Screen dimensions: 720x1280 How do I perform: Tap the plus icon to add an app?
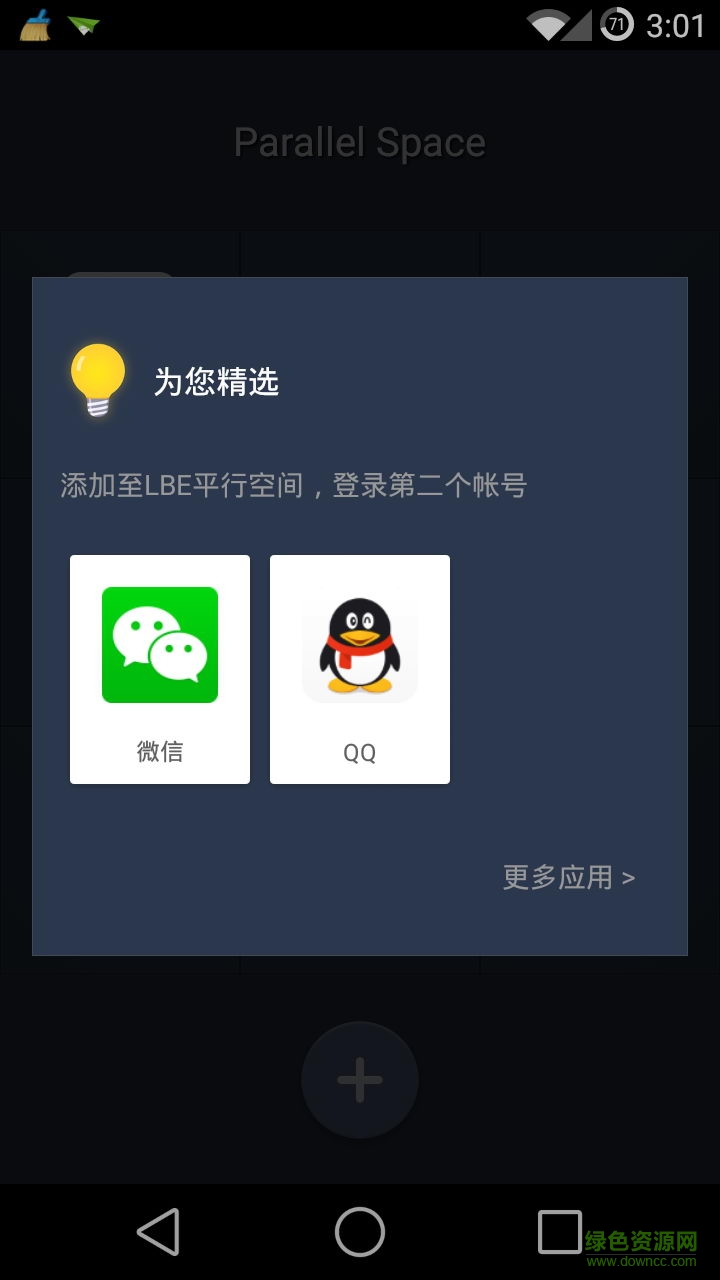tap(359, 1080)
